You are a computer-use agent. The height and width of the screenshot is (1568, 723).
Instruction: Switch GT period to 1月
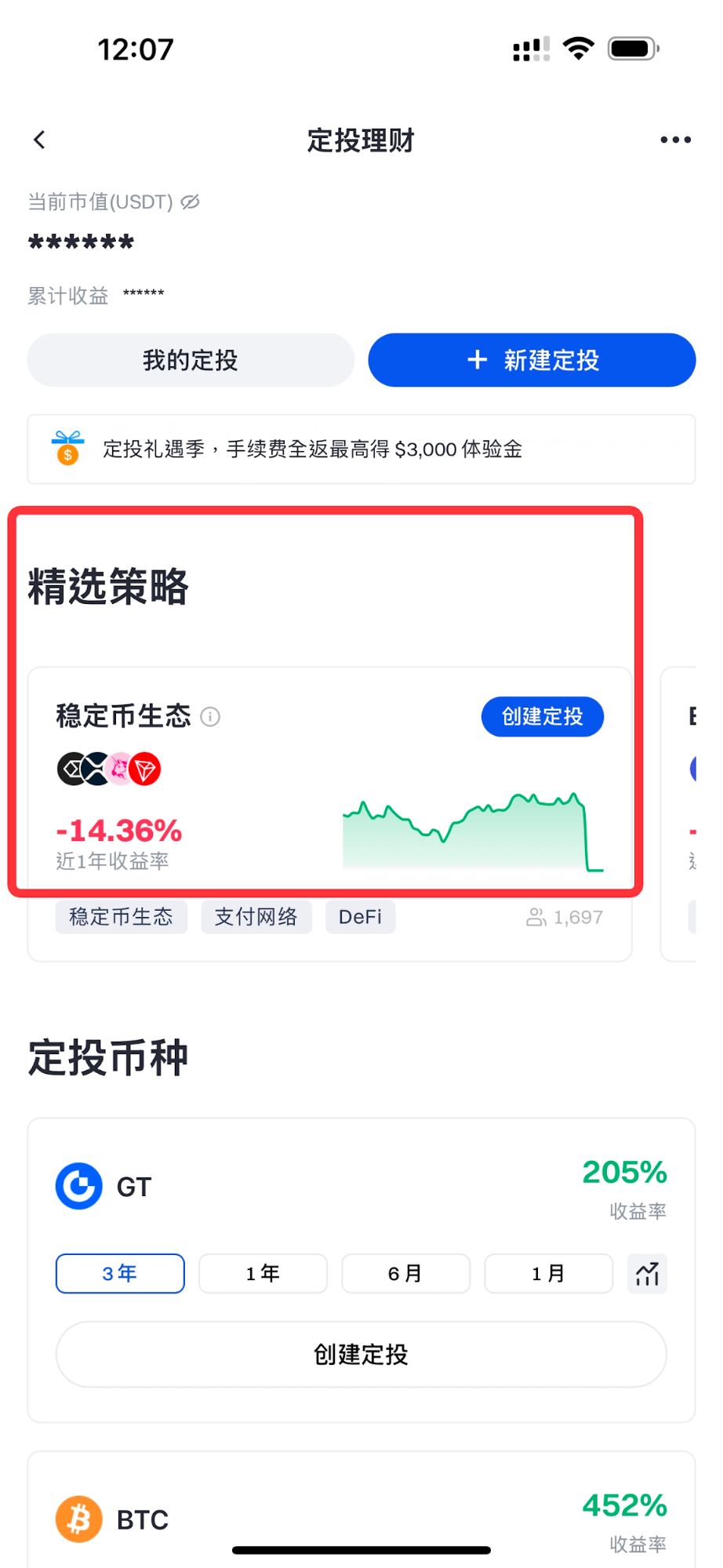548,1273
